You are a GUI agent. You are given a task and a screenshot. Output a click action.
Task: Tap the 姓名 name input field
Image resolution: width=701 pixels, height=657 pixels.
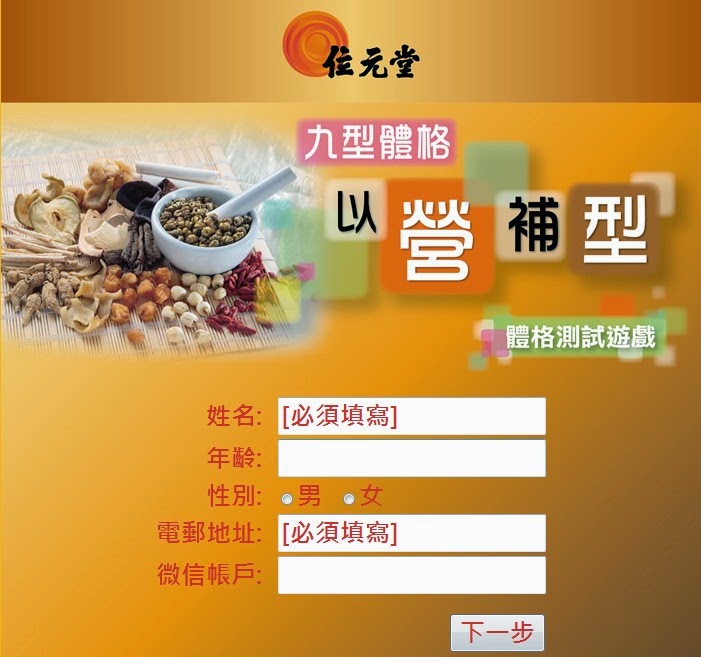click(x=411, y=416)
